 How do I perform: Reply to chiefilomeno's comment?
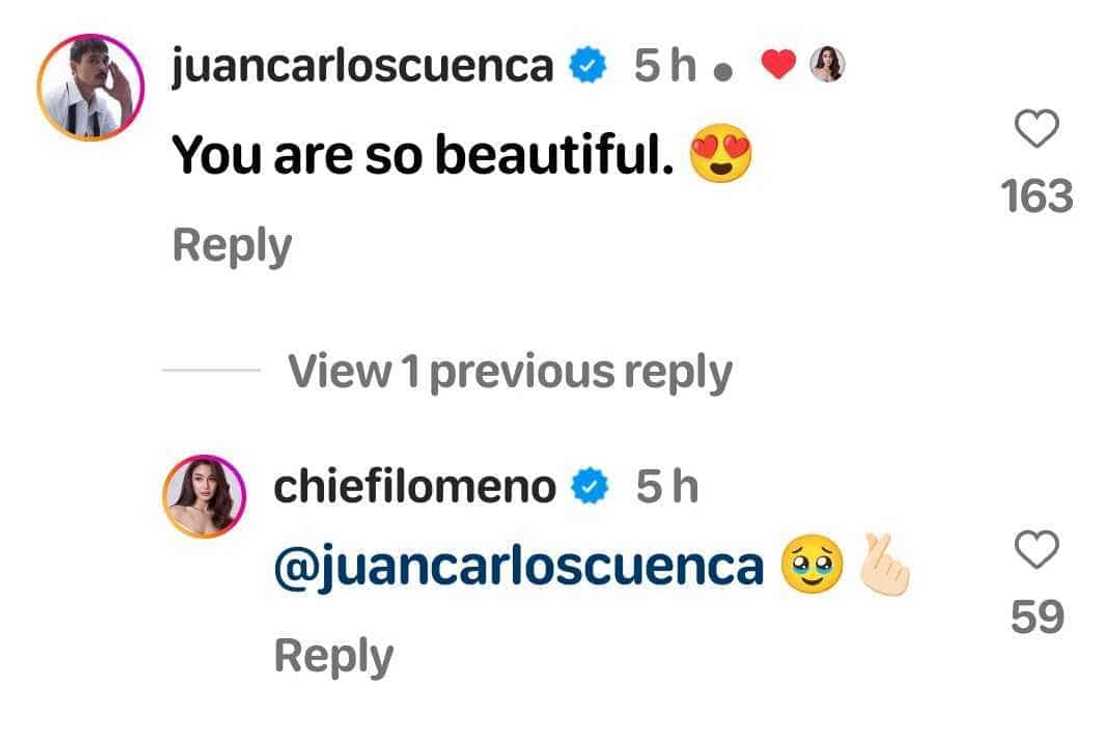point(333,657)
